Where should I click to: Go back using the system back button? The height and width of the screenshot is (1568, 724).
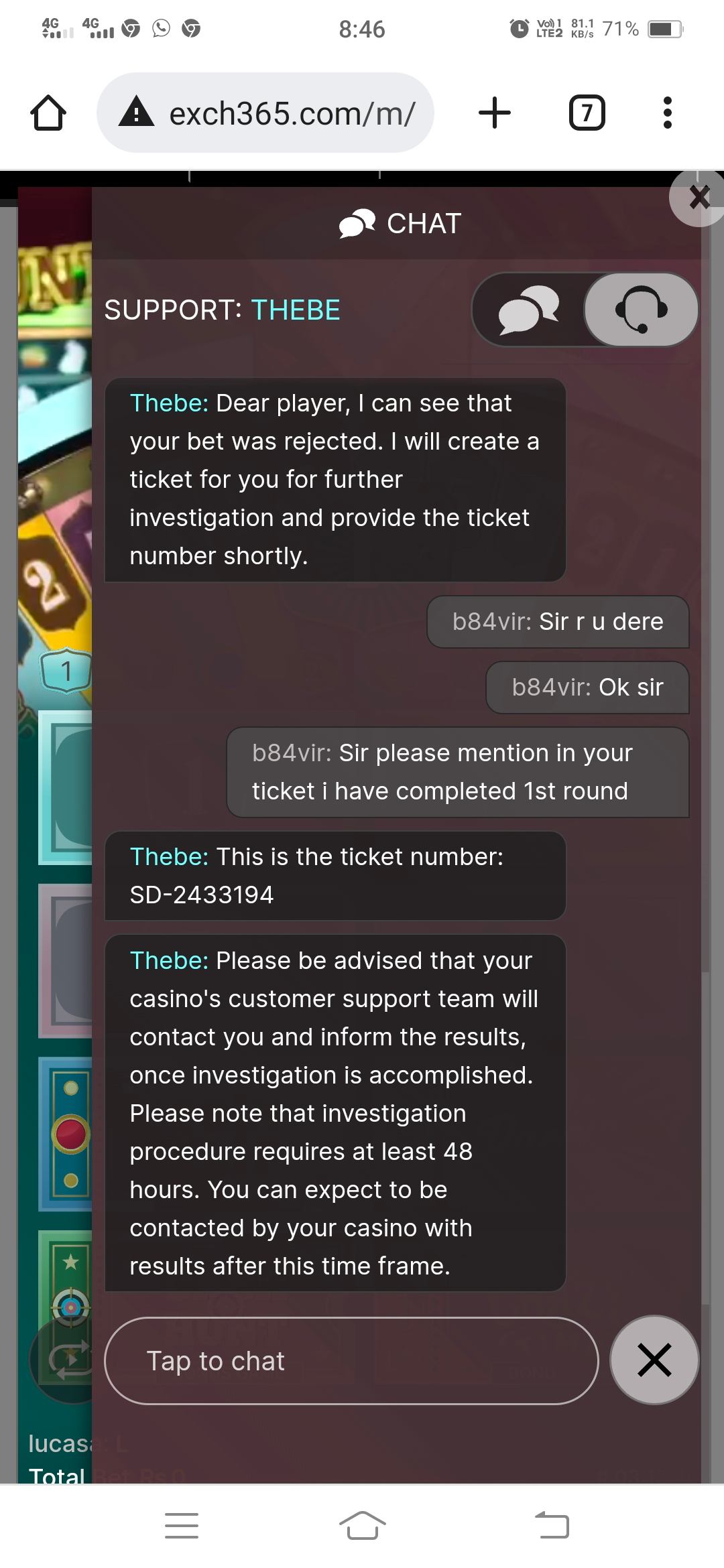[552, 1525]
